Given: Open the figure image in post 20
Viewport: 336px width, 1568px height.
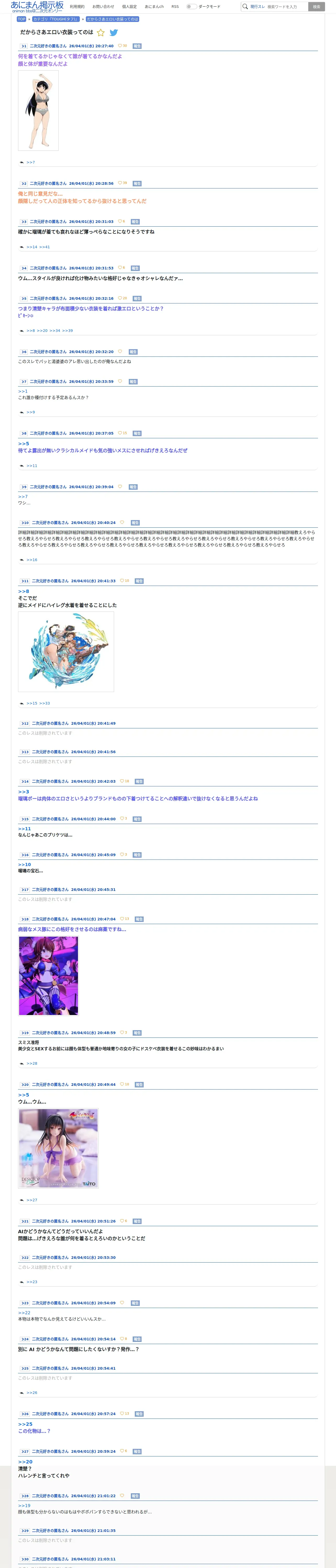Looking at the screenshot, I should coord(58,1148).
